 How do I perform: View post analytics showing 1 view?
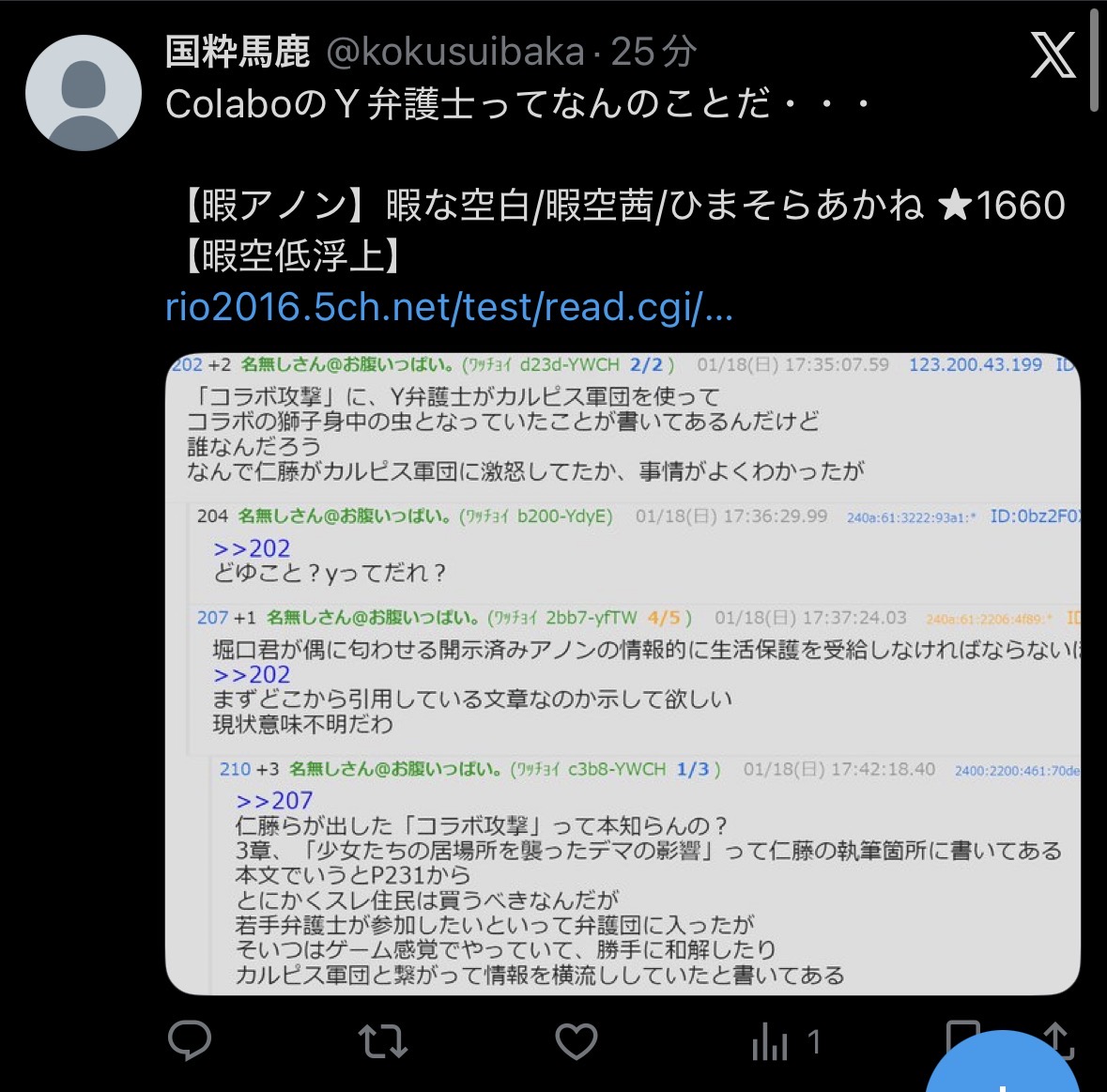[x=785, y=1042]
